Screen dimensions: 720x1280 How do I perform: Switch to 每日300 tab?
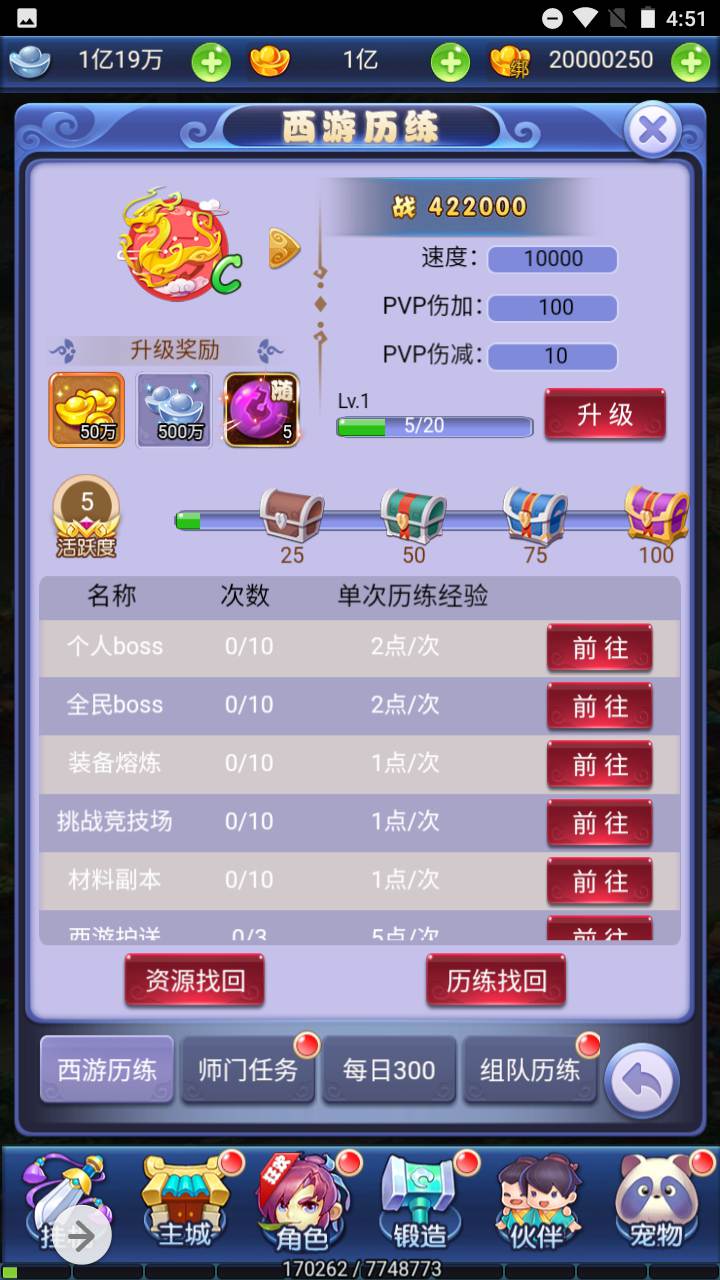coord(389,1069)
